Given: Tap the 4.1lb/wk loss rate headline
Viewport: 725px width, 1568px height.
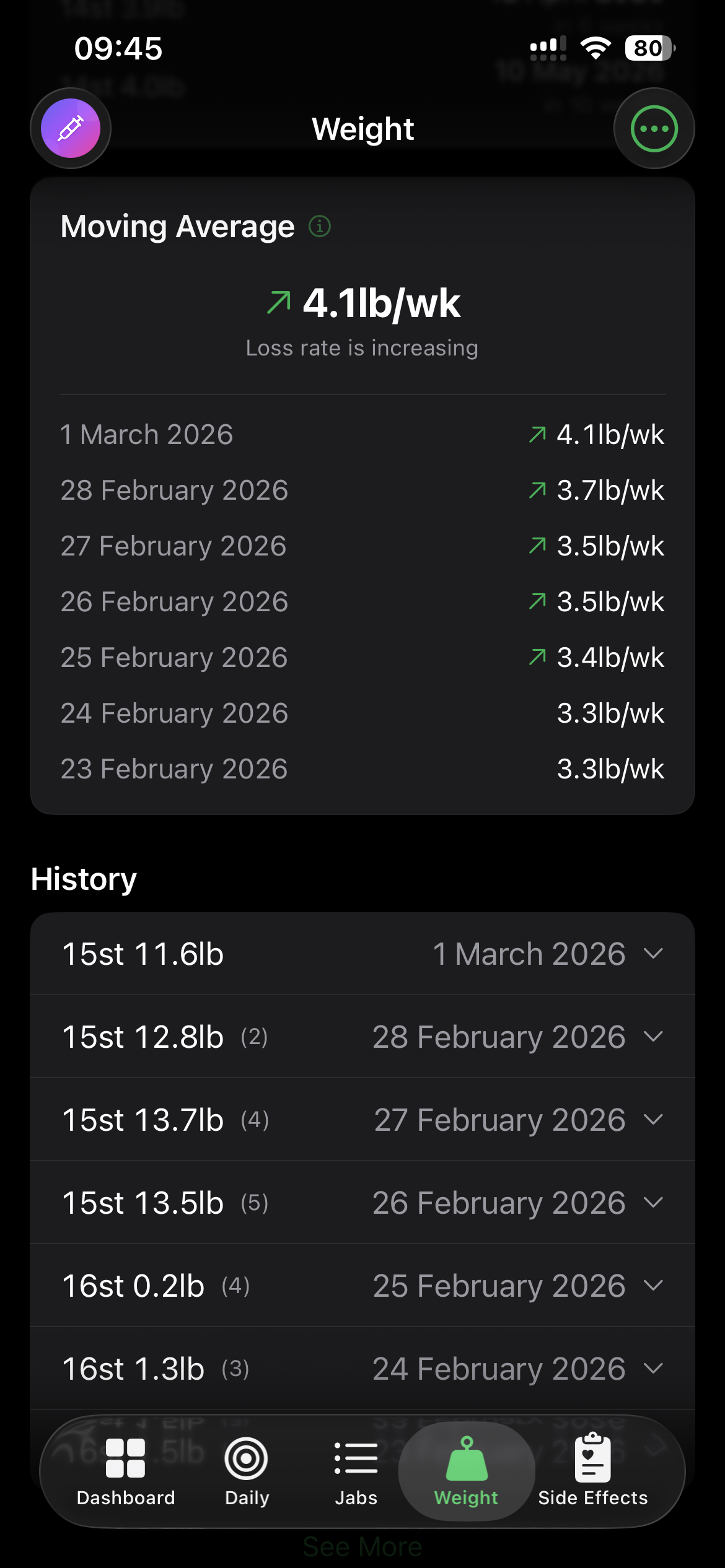Looking at the screenshot, I should coord(381,304).
